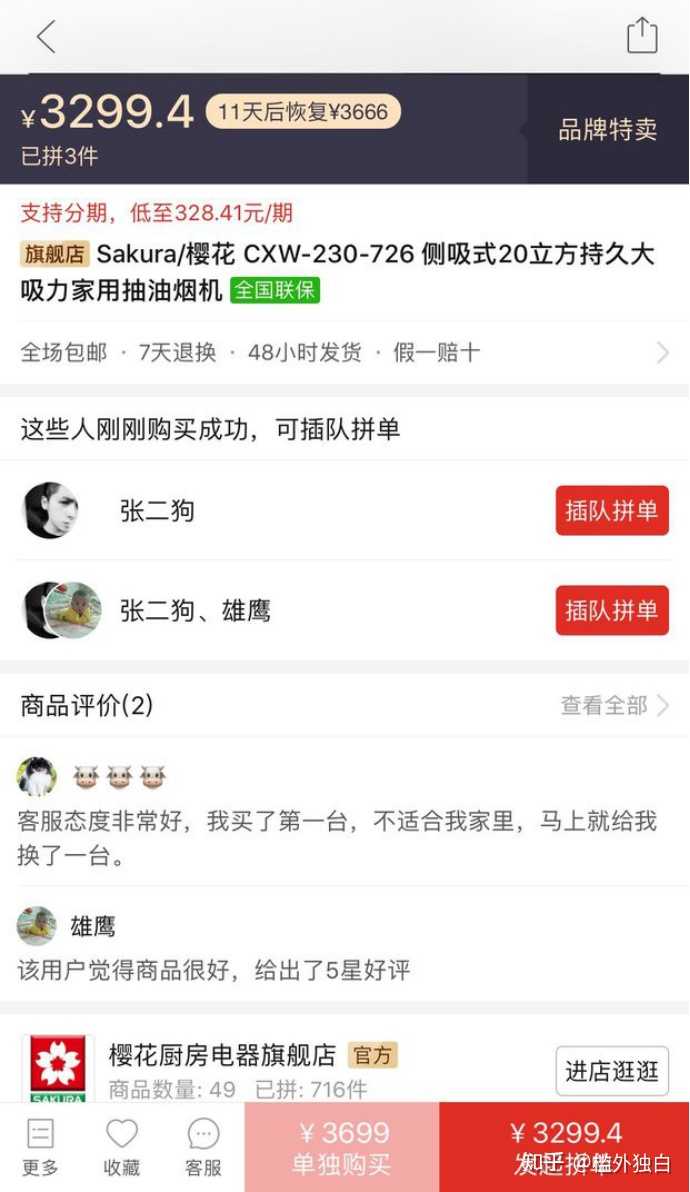Join the group order by 张二狗、雄鹰
Viewport: 690px width, 1192px height.
[611, 610]
